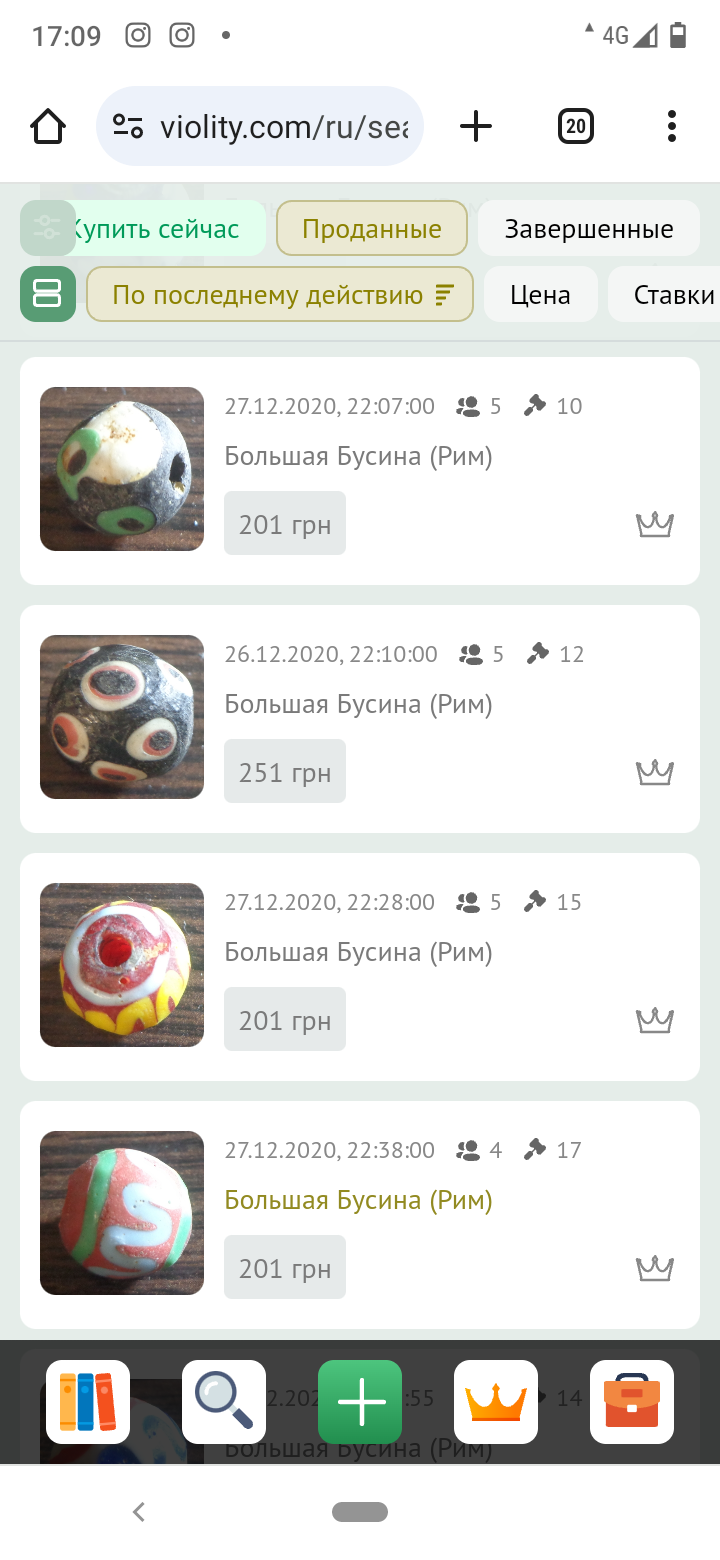
Task: Open the filter settings icon
Action: coord(47,228)
